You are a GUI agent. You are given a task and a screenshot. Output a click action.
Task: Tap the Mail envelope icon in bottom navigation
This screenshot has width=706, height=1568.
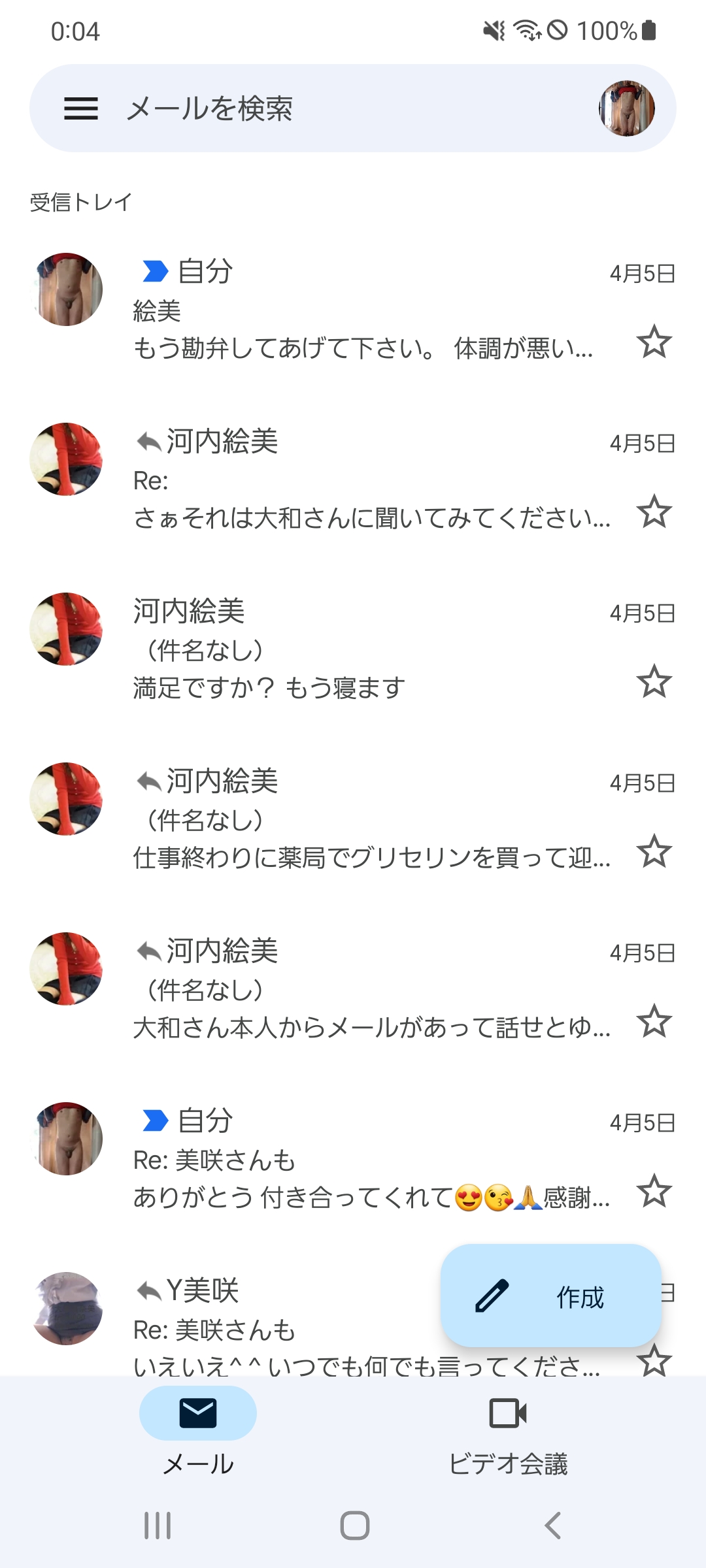[x=197, y=1414]
